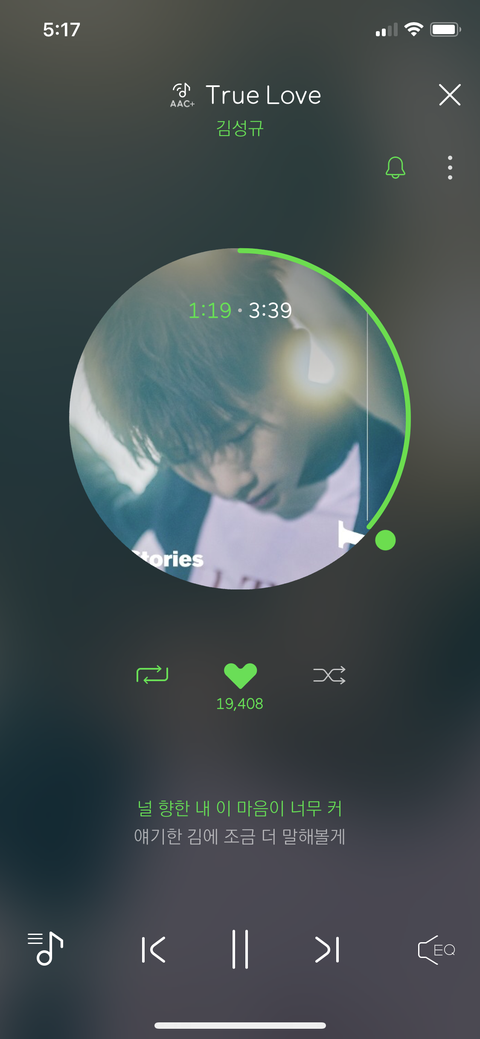Skip to the previous track

pyautogui.click(x=153, y=950)
